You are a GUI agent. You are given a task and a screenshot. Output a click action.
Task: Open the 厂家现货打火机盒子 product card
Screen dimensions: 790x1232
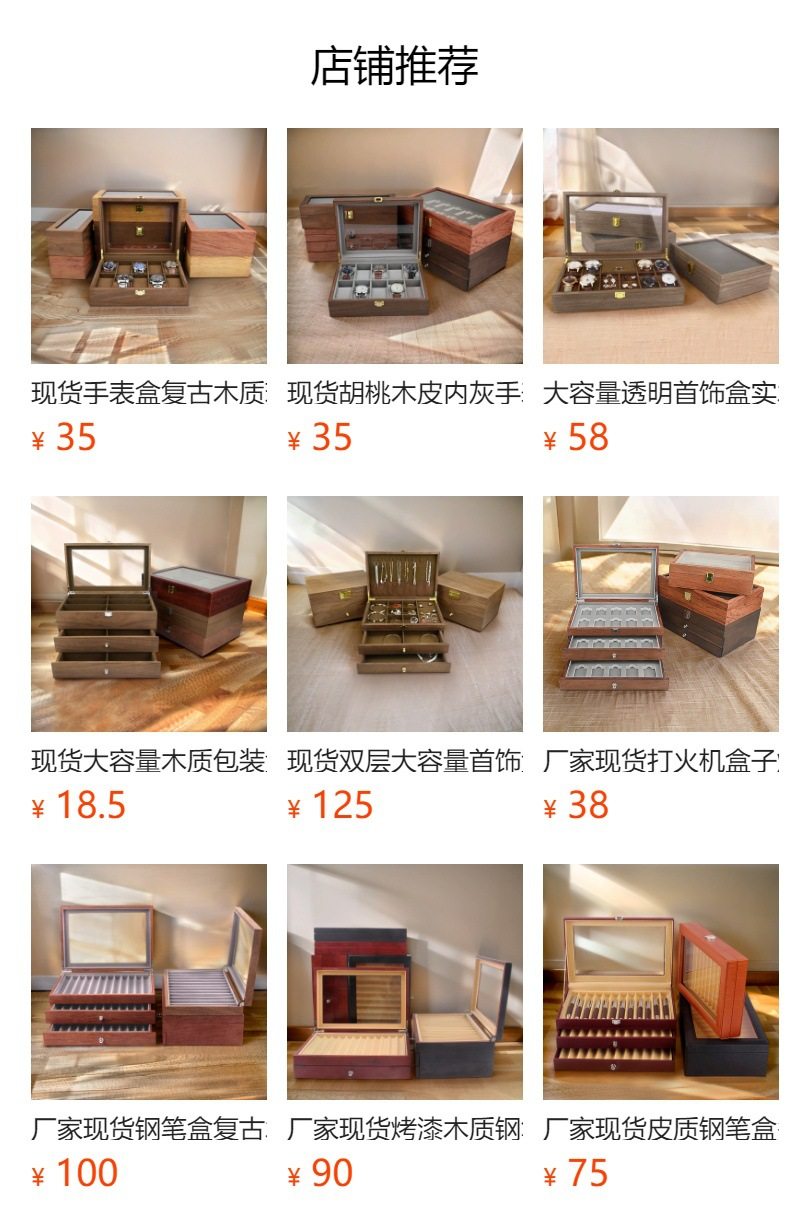pyautogui.click(x=660, y=614)
